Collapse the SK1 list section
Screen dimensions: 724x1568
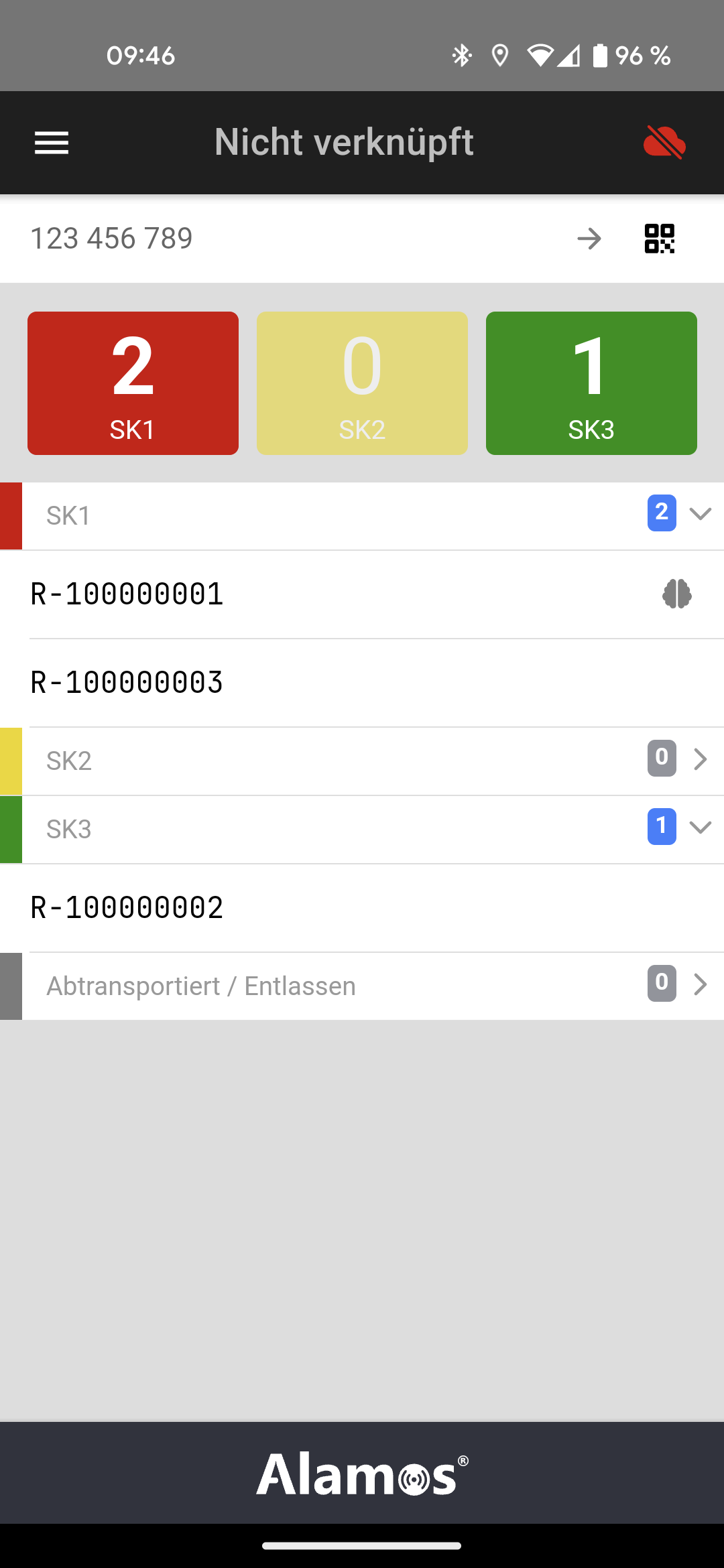700,515
